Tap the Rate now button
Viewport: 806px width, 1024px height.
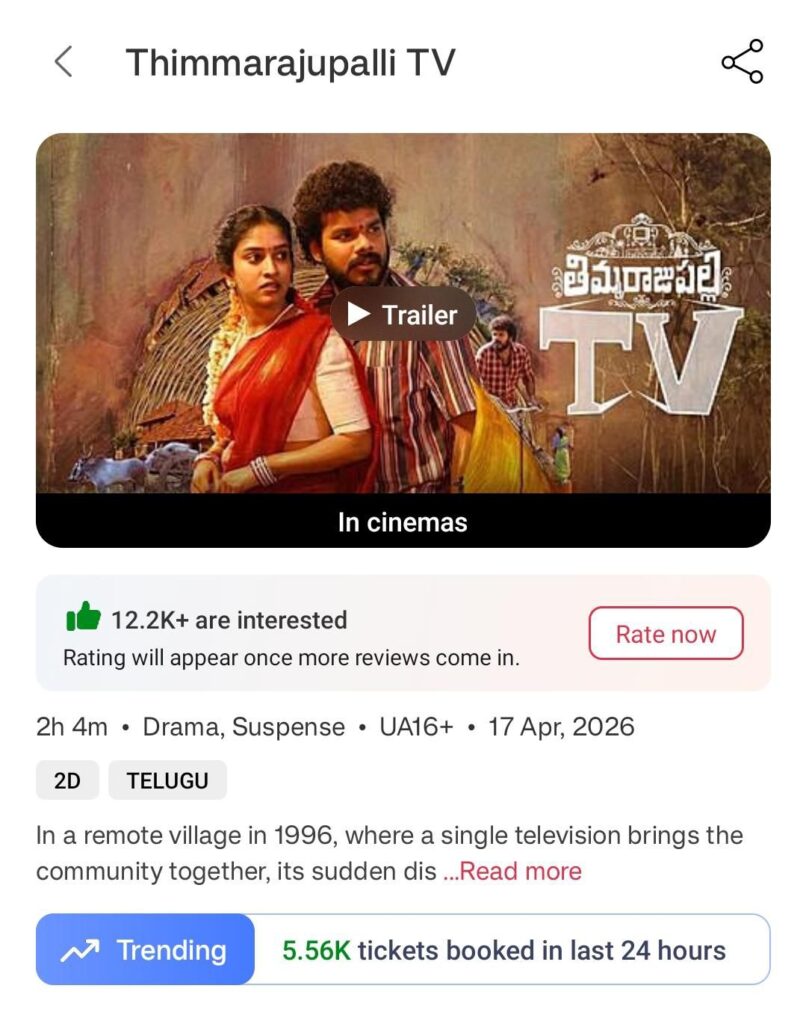pos(665,634)
